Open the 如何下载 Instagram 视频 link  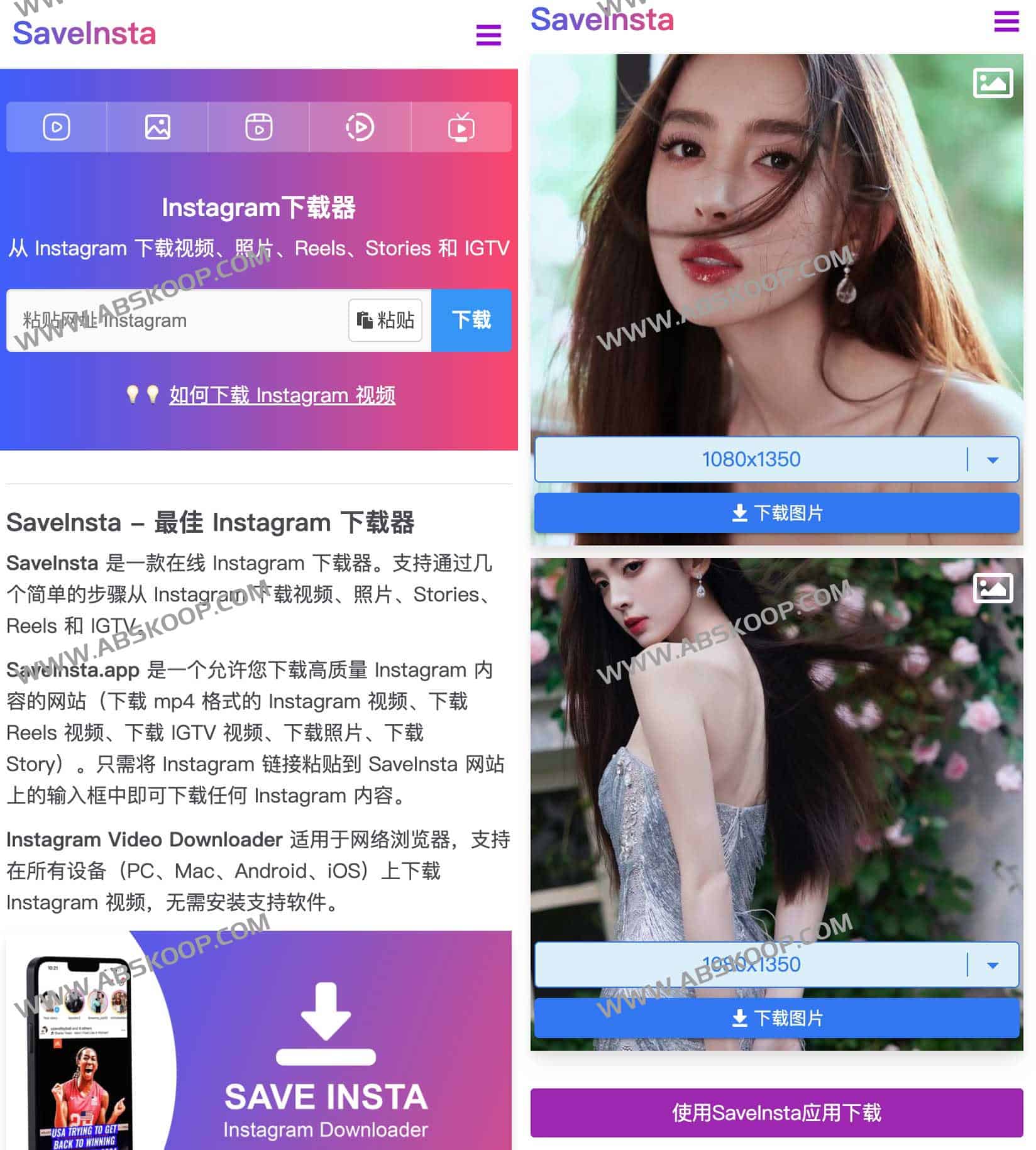click(x=282, y=395)
